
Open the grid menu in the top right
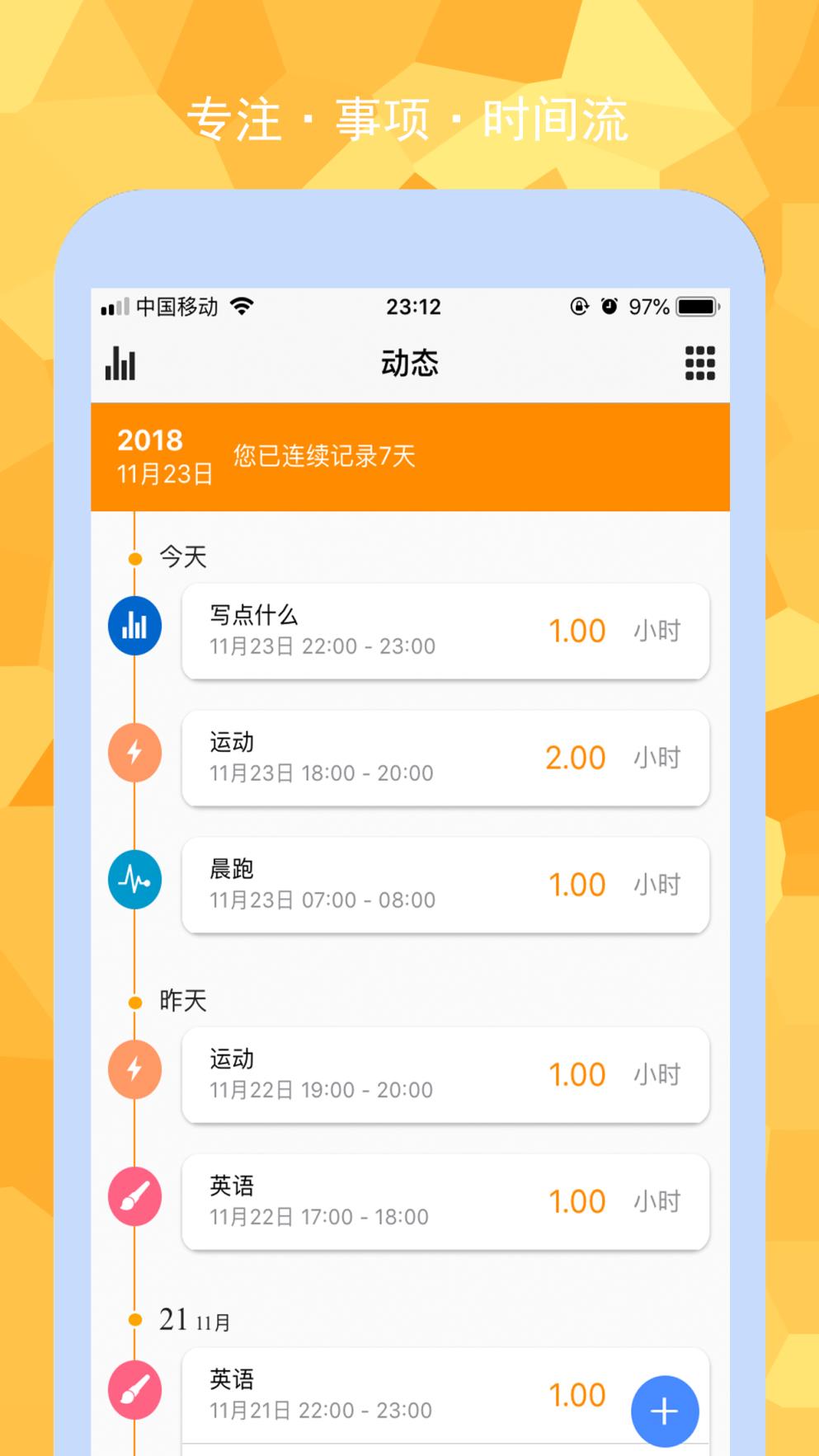[699, 362]
